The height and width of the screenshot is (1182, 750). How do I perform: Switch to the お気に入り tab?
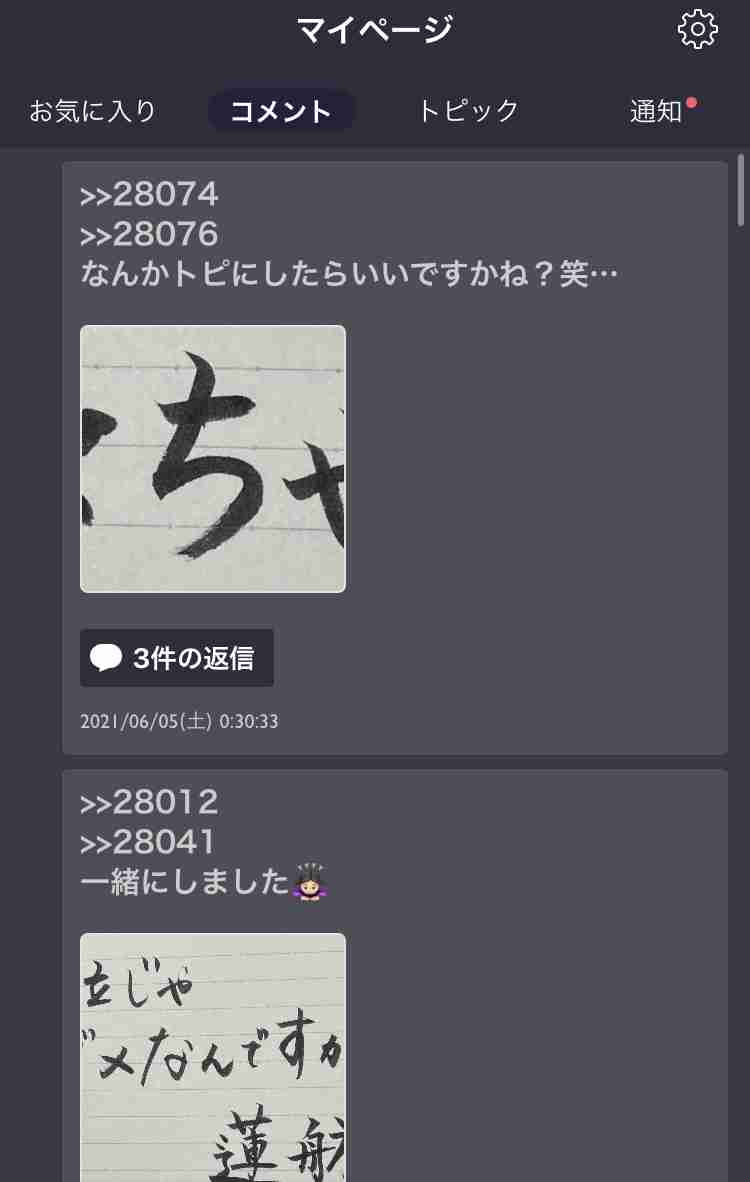point(93,111)
